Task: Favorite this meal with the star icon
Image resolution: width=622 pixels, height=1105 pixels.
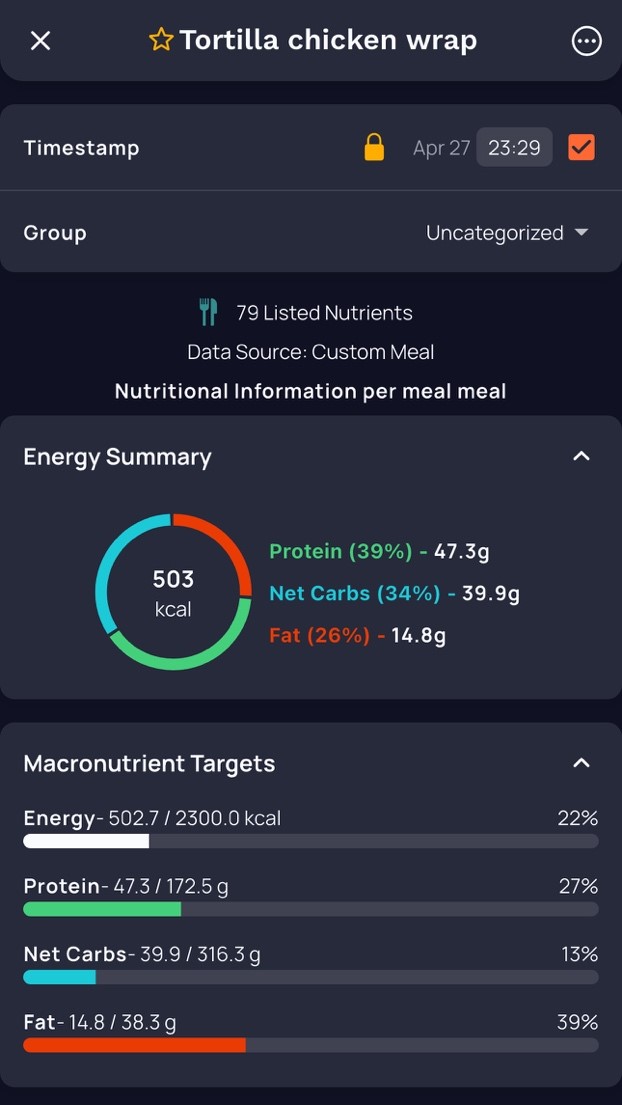Action: tap(160, 40)
